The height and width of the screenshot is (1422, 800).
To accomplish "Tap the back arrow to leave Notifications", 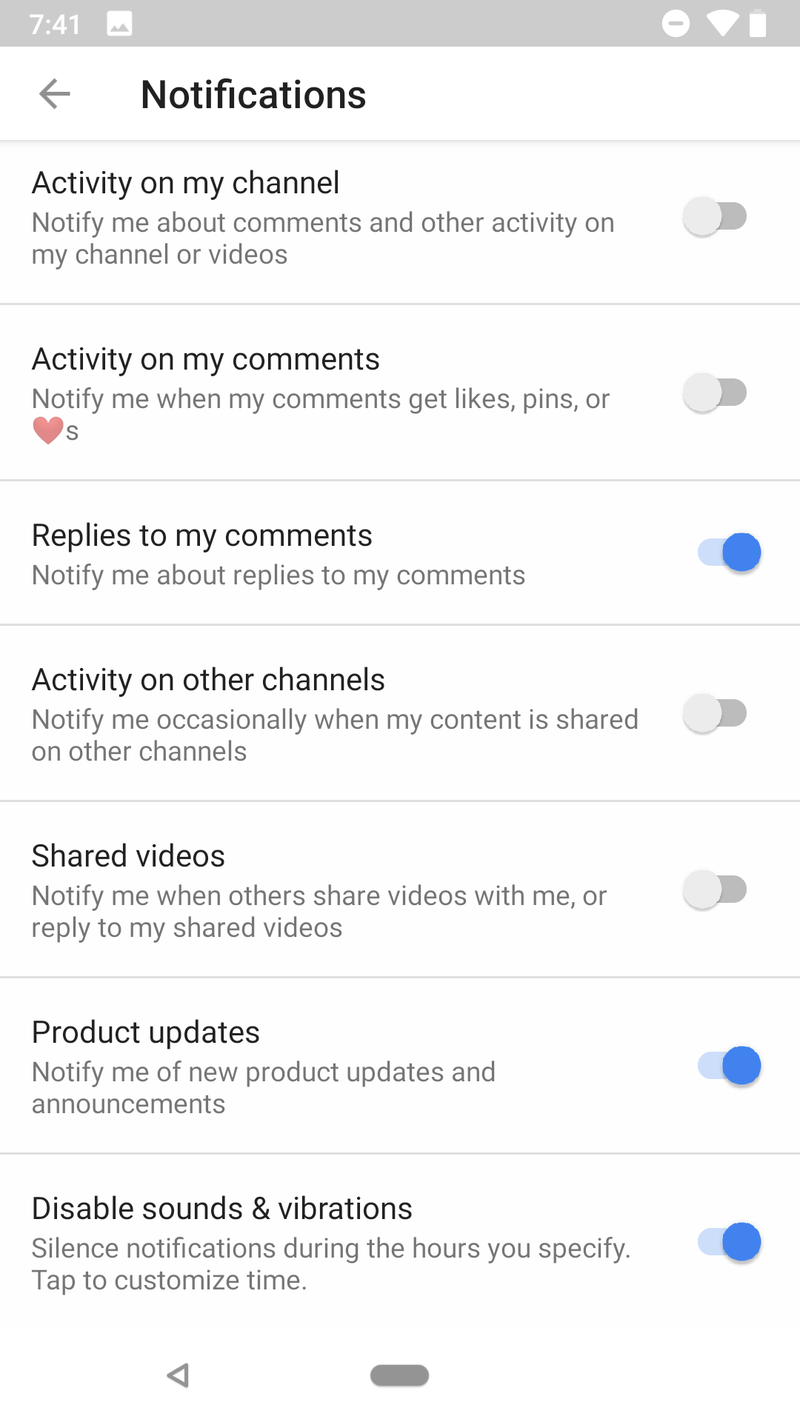I will (55, 93).
